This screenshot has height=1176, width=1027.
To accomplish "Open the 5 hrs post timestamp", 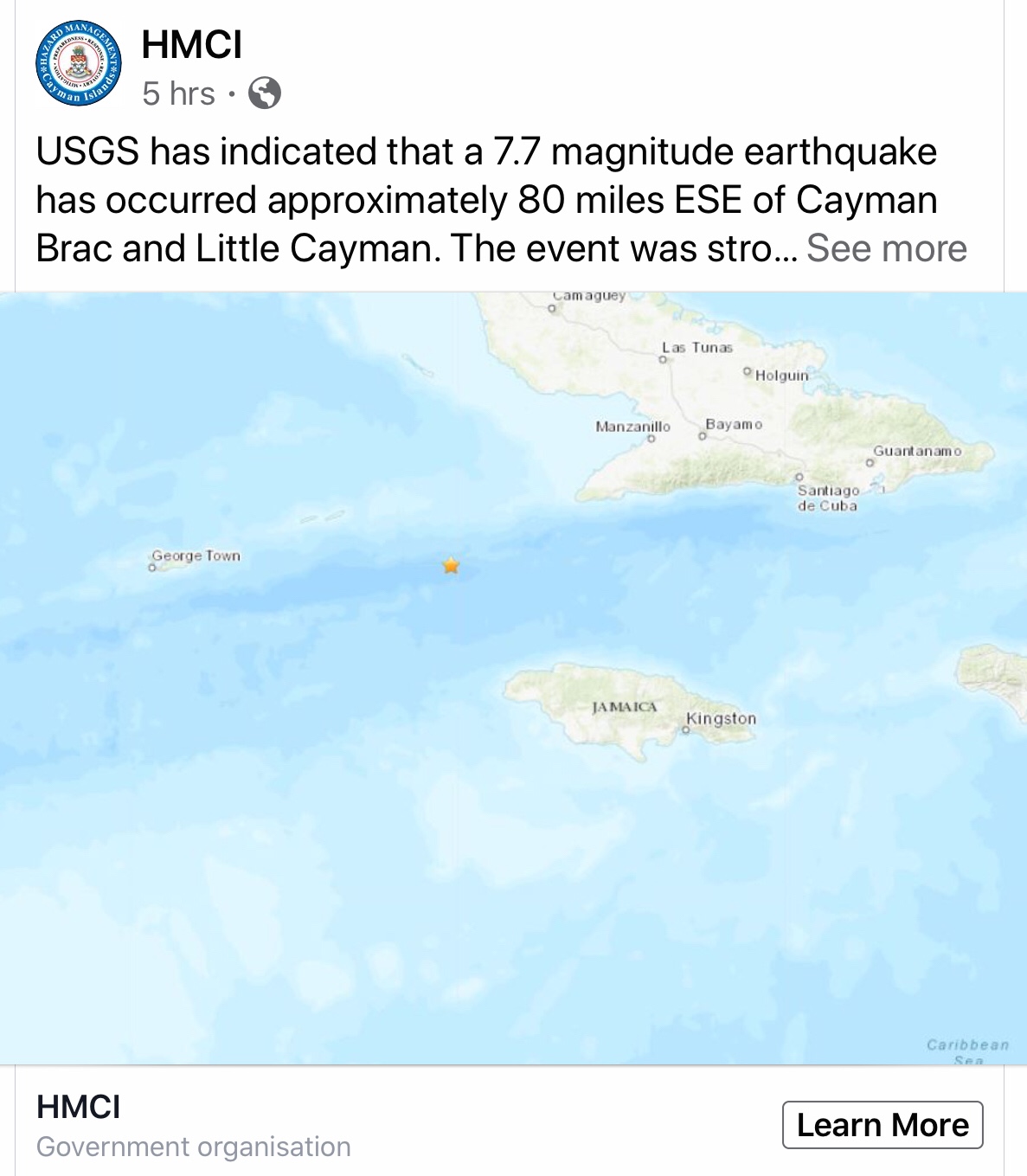I will click(x=178, y=93).
